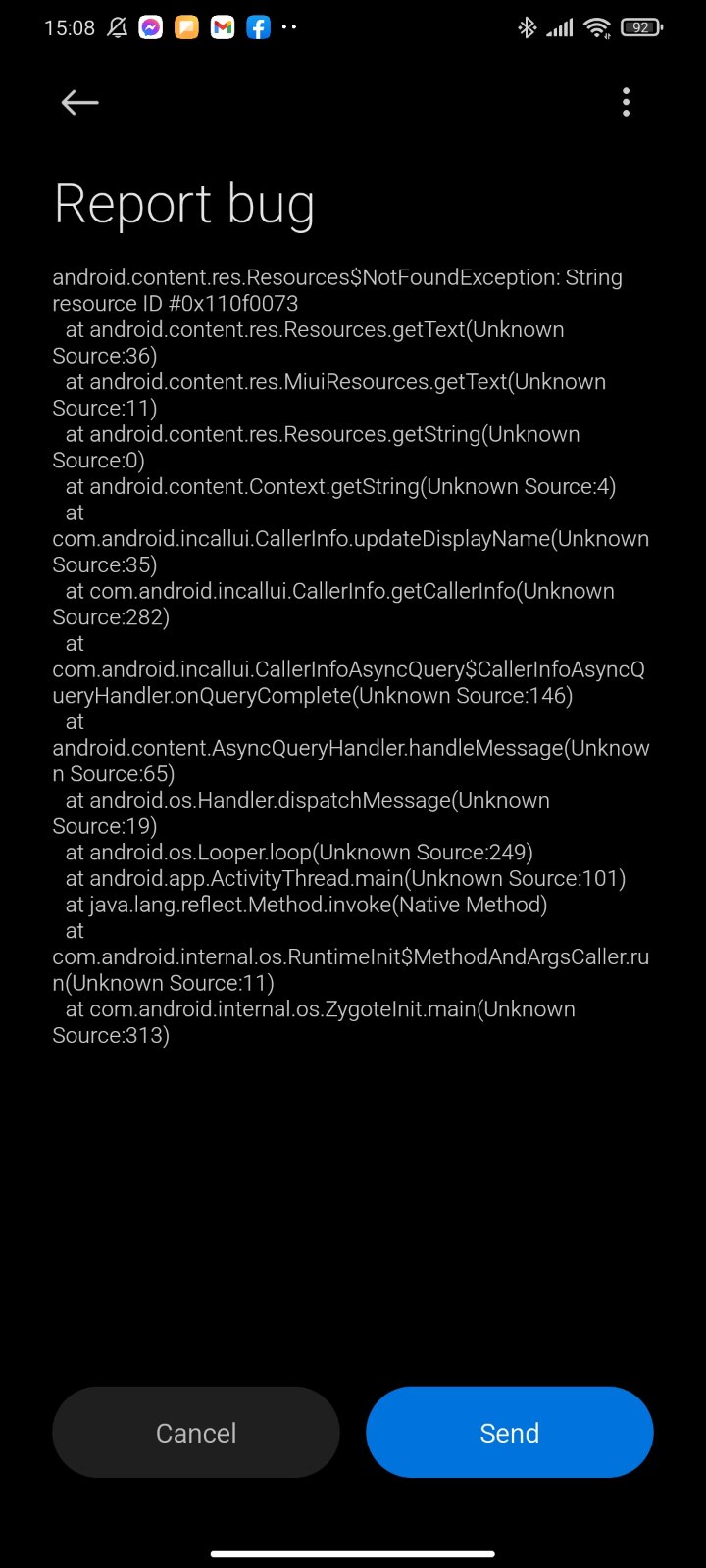Send the bug report
The image size is (706, 1568).
click(510, 1432)
